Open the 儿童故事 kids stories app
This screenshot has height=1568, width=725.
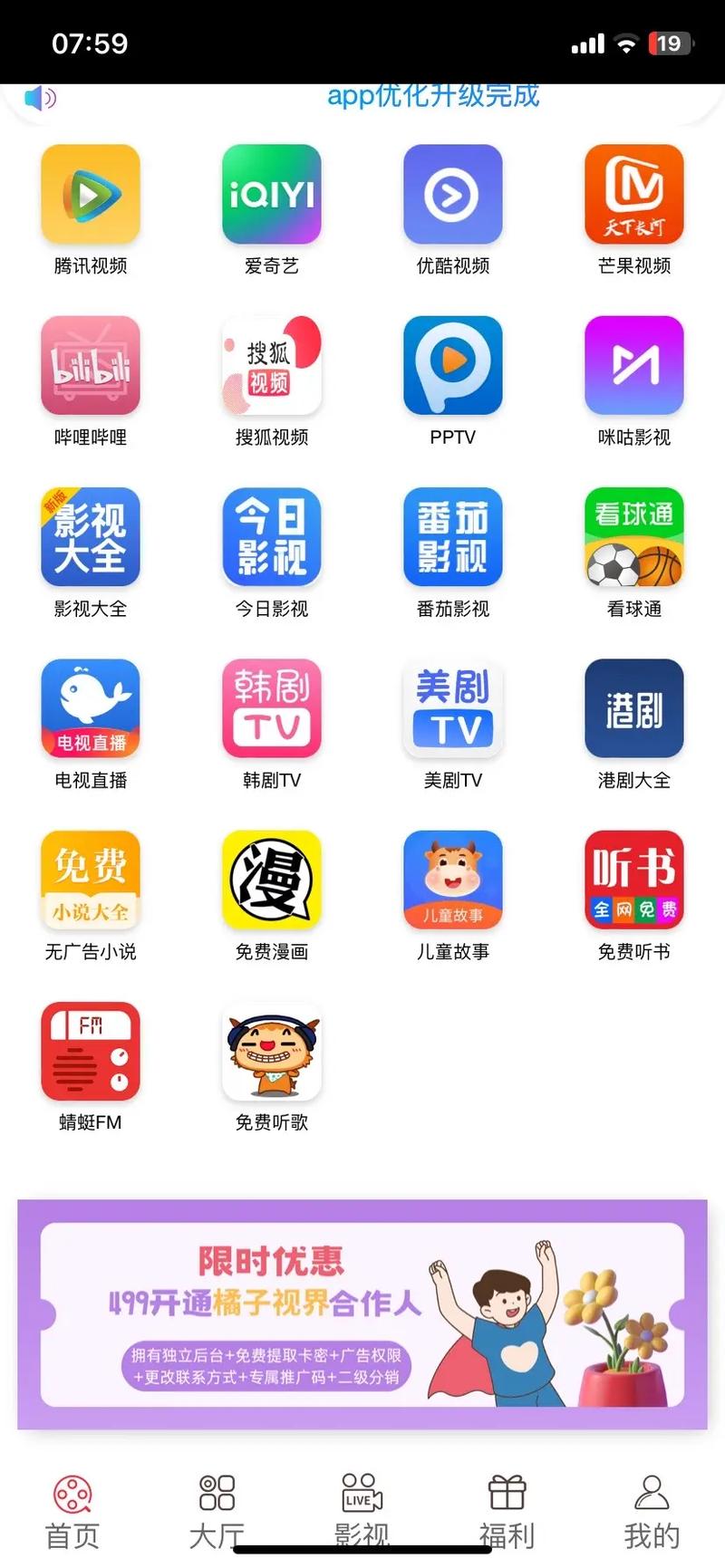(452, 880)
